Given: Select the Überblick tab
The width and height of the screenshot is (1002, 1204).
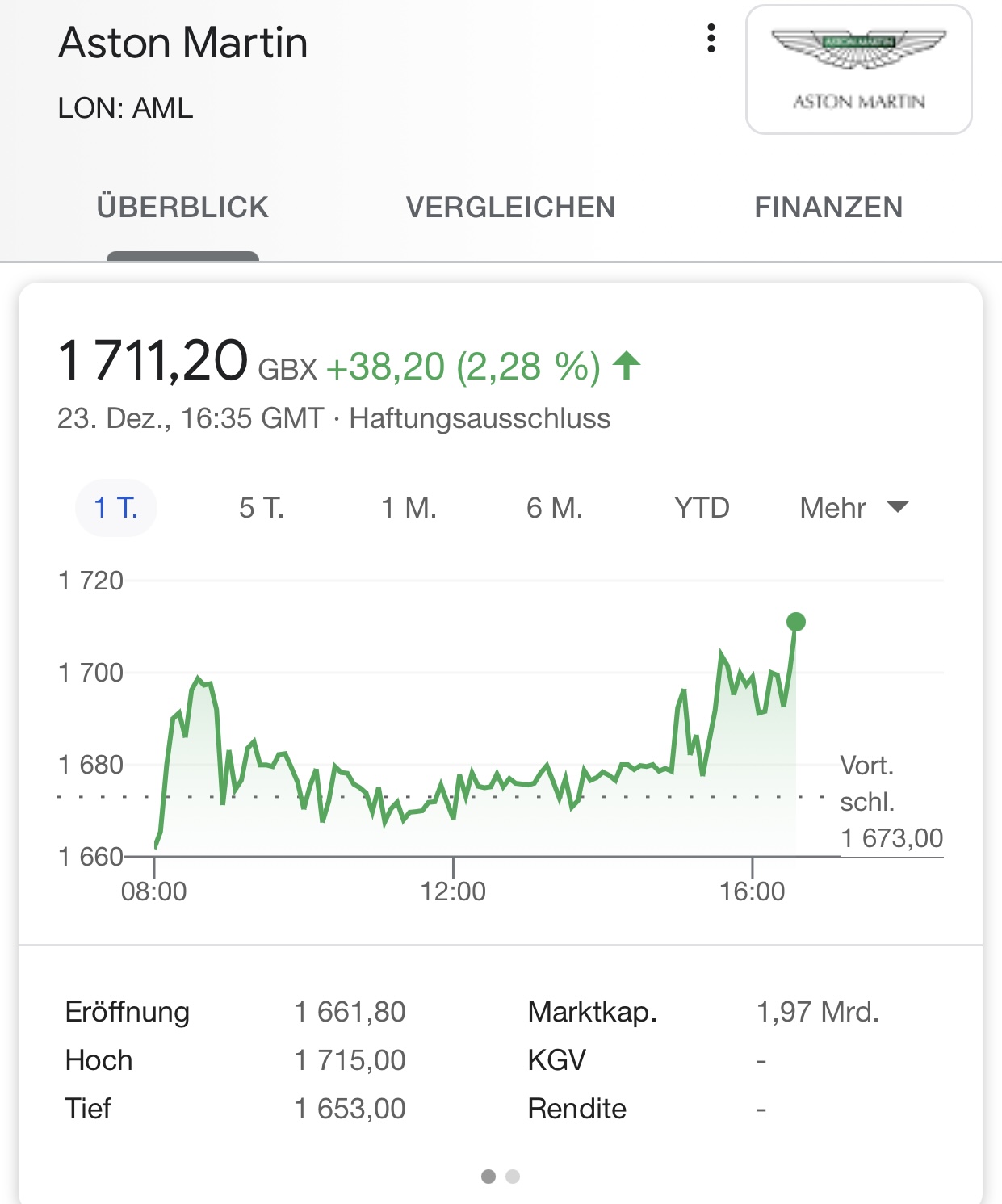Looking at the screenshot, I should 182,208.
